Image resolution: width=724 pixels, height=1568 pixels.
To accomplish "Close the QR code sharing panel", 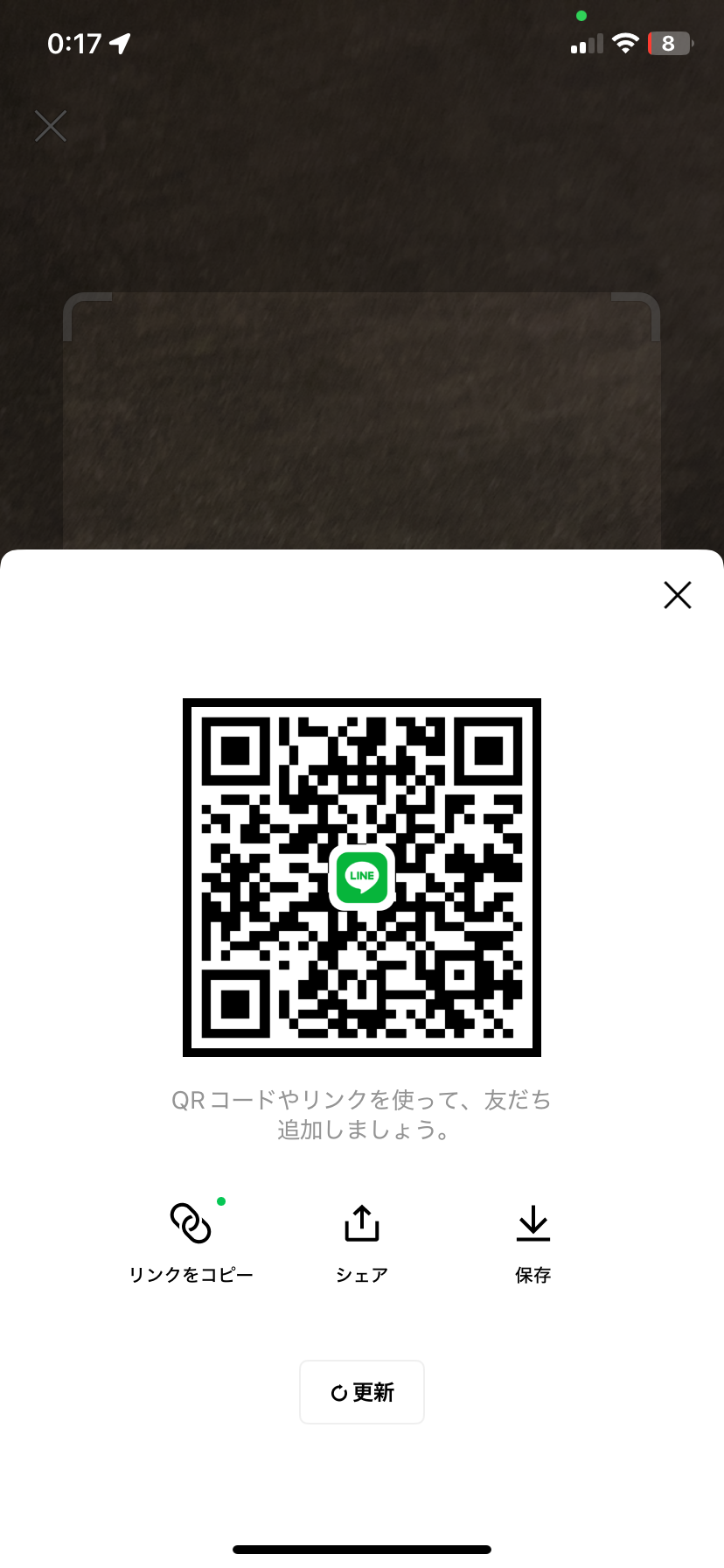I will tap(677, 595).
